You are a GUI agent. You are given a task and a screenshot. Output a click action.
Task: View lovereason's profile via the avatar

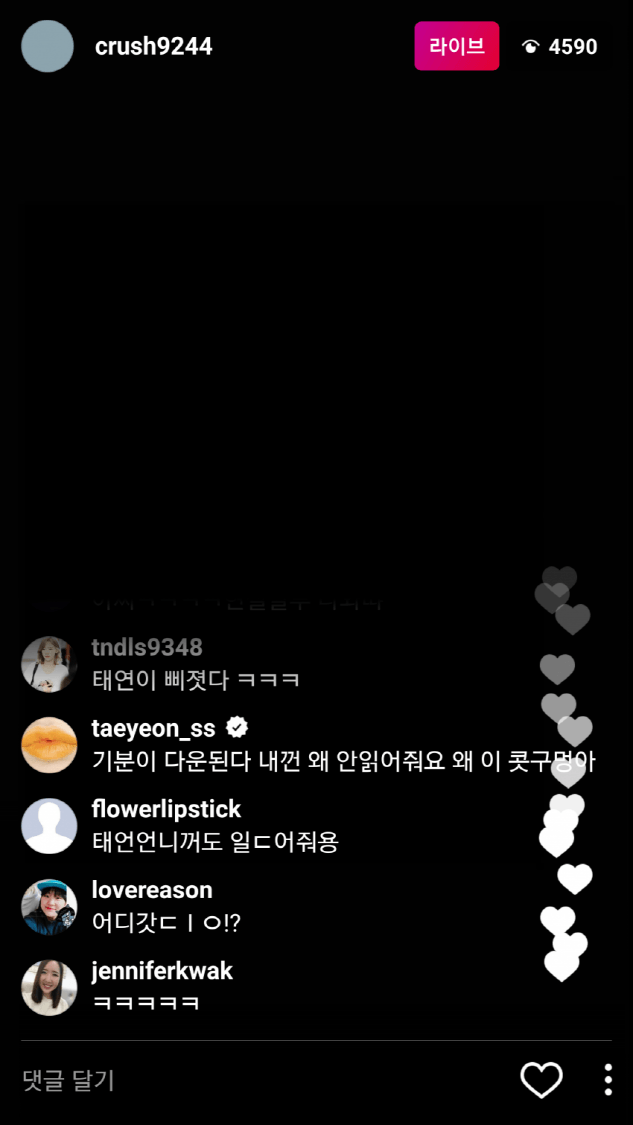49,907
